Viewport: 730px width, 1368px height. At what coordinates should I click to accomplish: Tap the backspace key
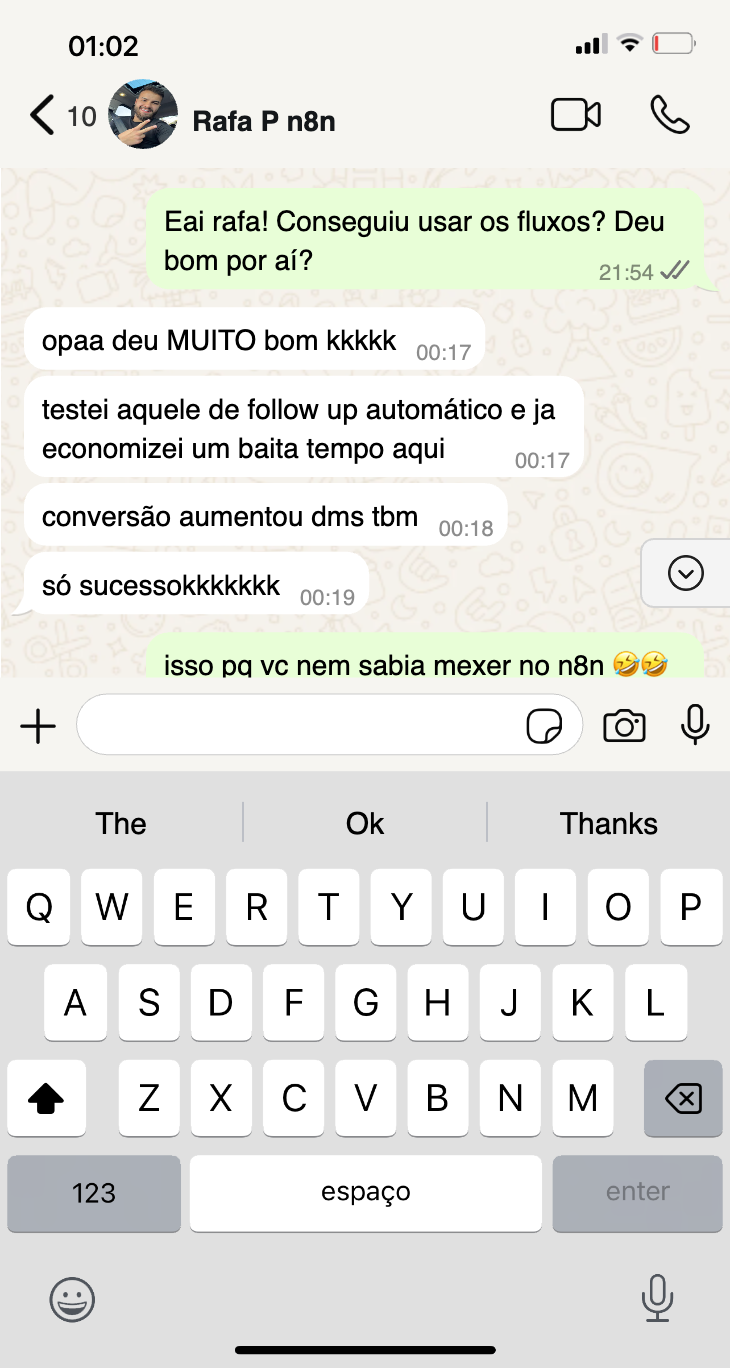pyautogui.click(x=683, y=1099)
